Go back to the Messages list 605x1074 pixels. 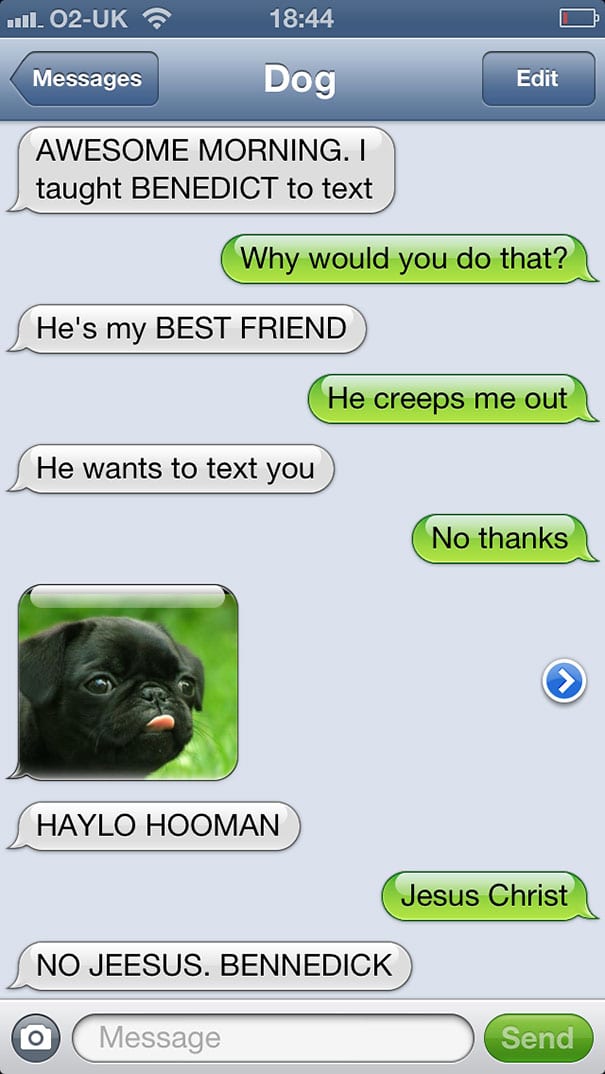pos(85,79)
